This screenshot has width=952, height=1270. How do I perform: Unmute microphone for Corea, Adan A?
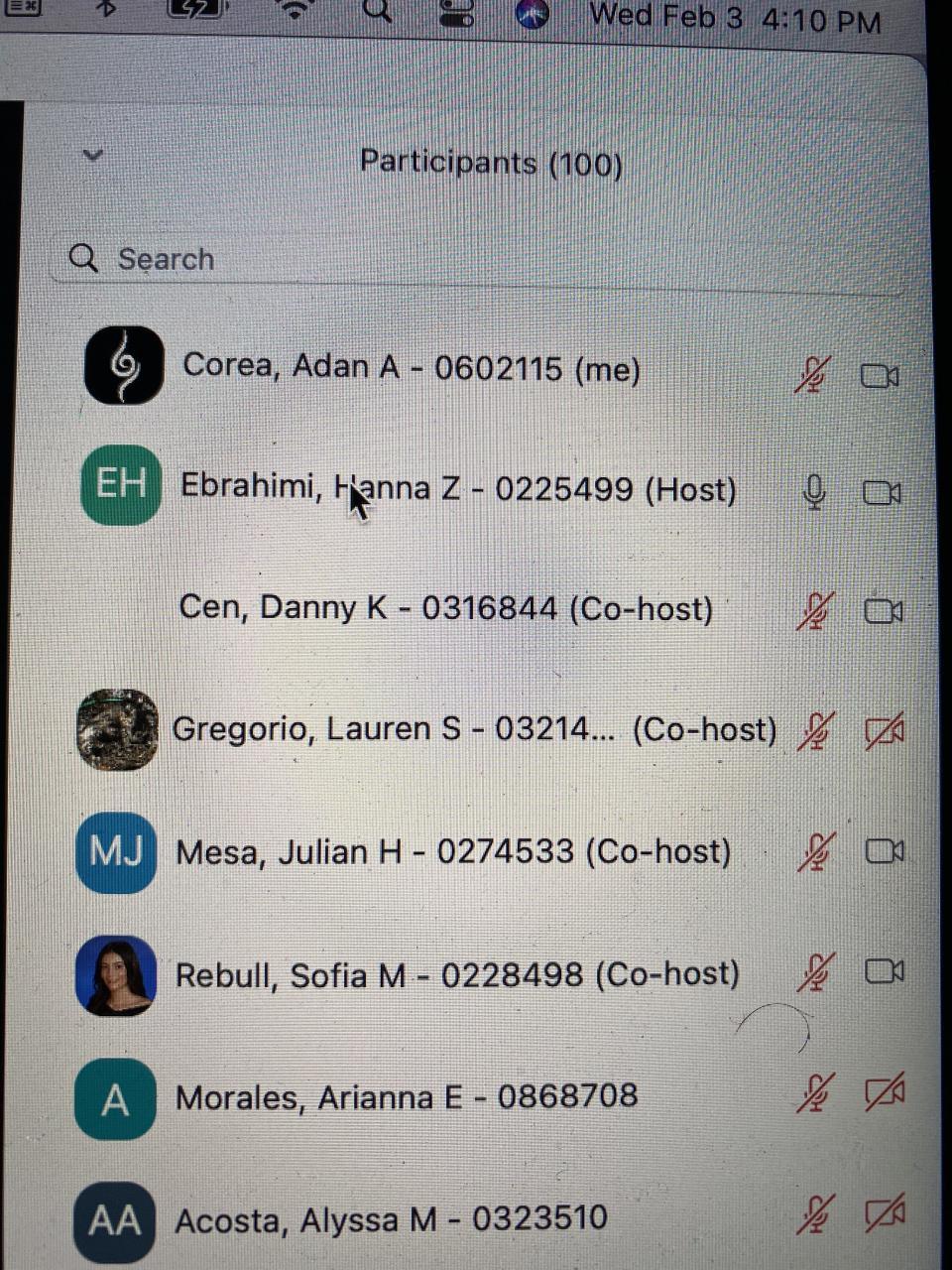point(813,376)
